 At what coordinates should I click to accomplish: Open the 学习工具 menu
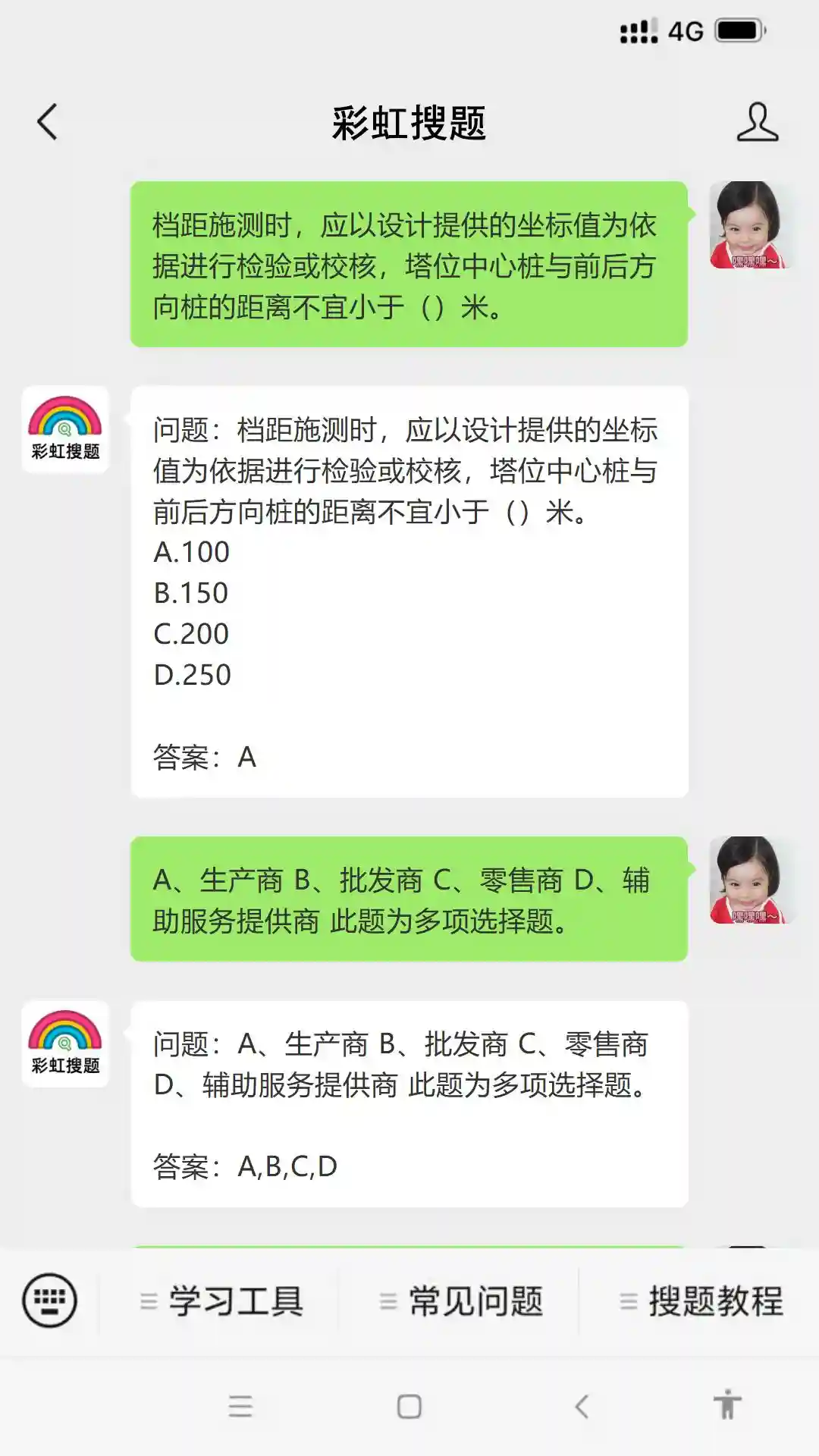(x=221, y=1301)
